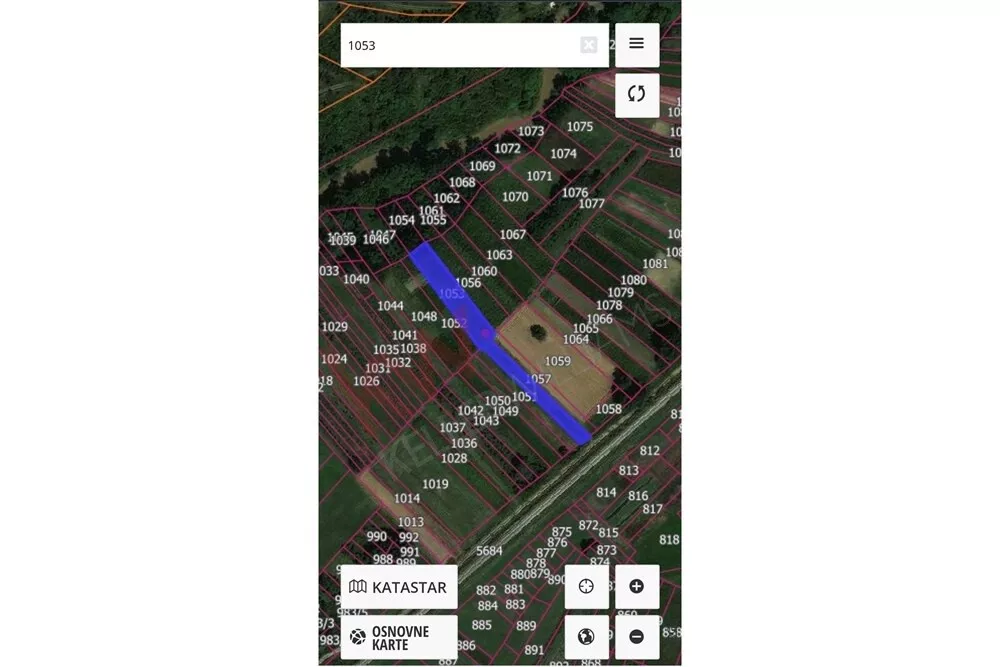Viewport: 1000px width, 667px height.
Task: Zoom out with the minus button
Action: [637, 637]
